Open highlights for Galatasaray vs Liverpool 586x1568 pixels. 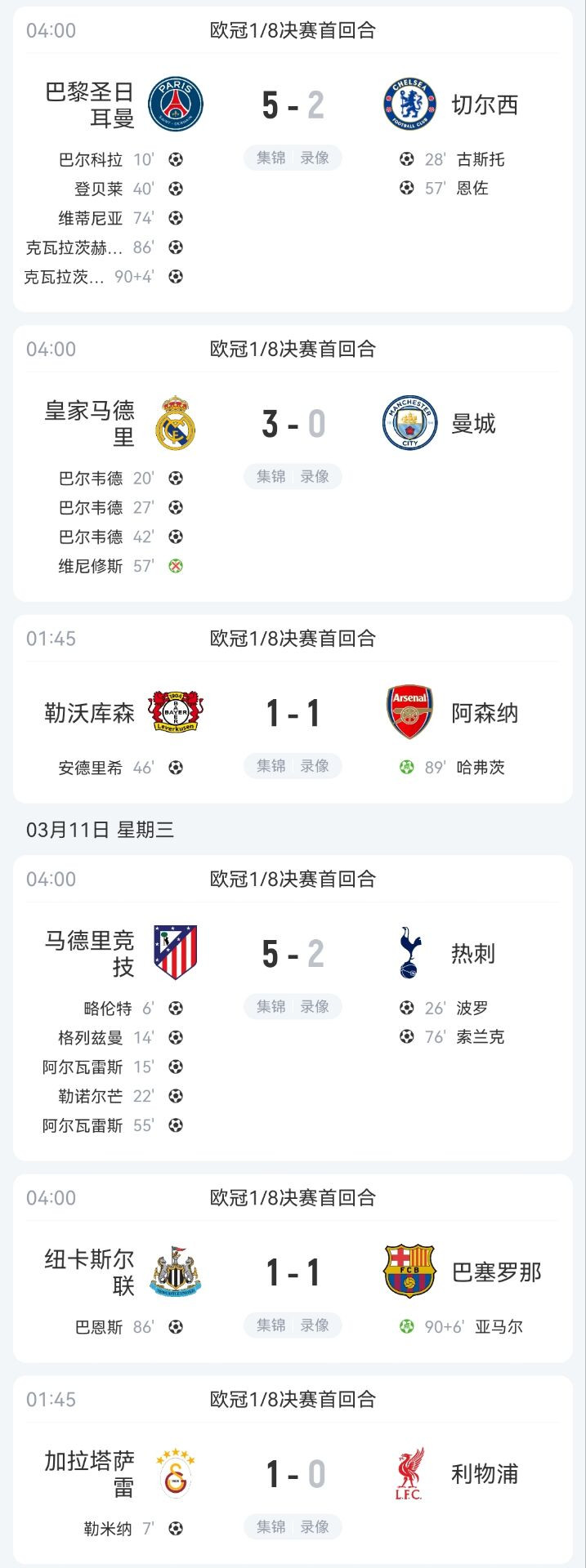[x=271, y=1526]
